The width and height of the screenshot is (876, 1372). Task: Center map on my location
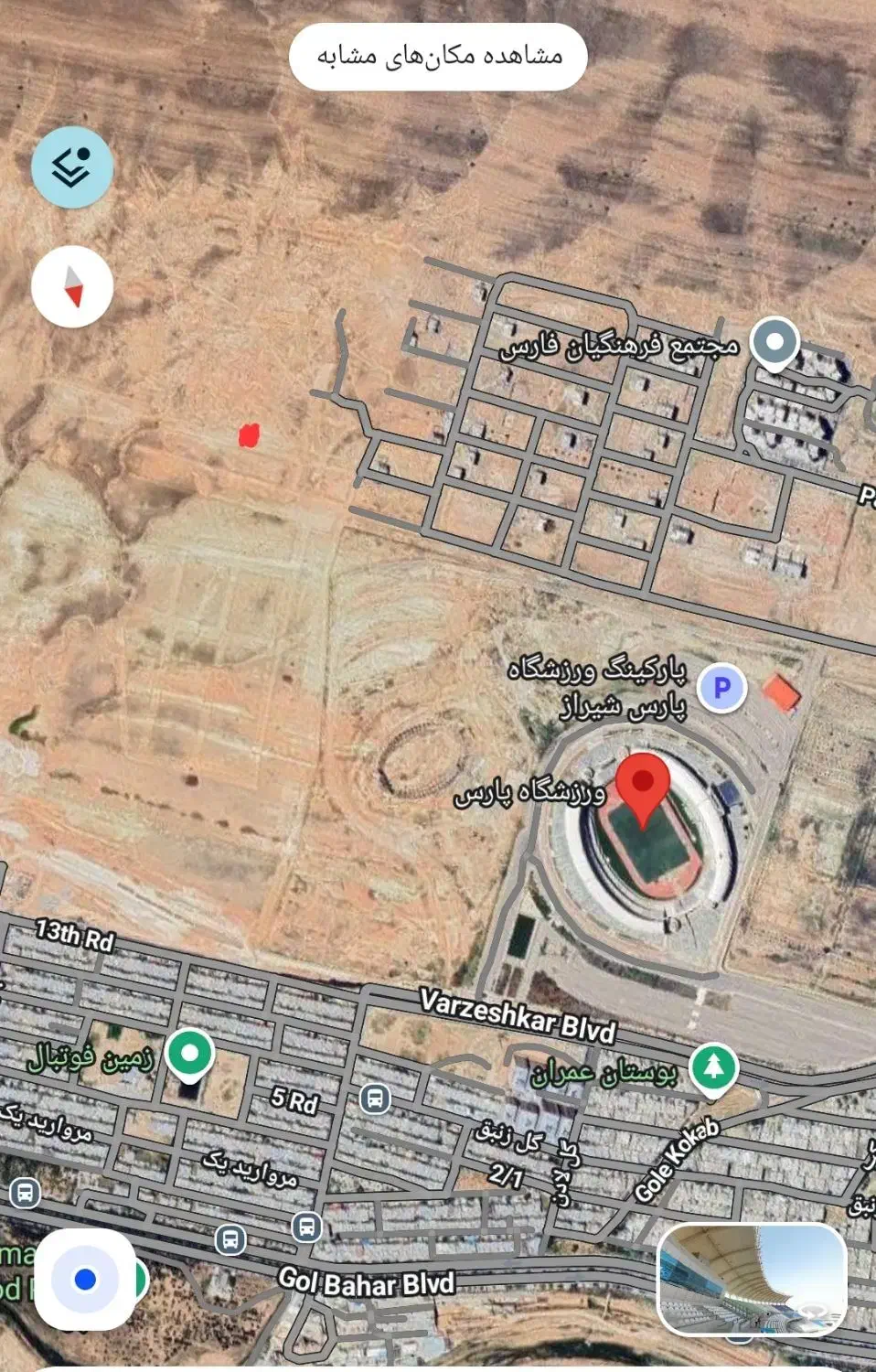85,1279
